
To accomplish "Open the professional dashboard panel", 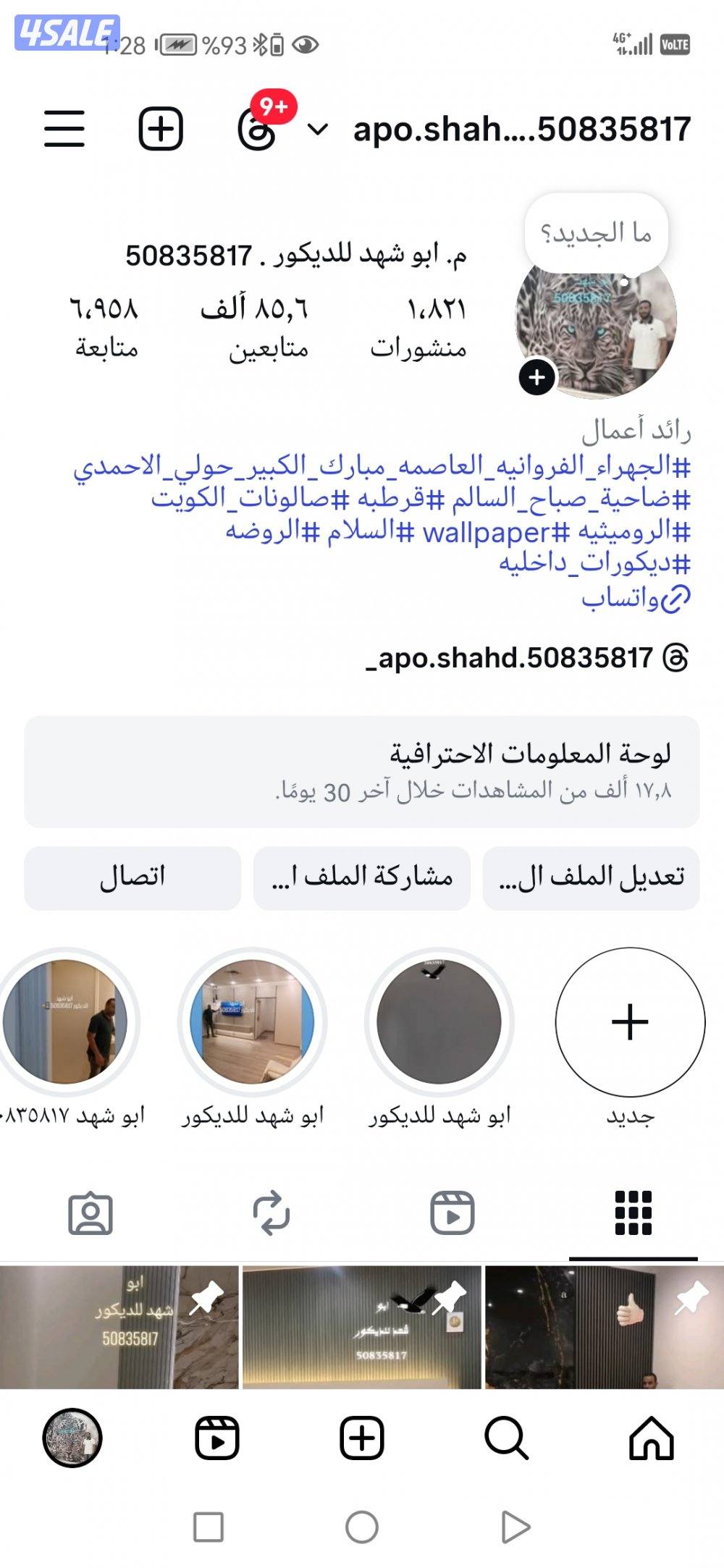I will tap(362, 770).
